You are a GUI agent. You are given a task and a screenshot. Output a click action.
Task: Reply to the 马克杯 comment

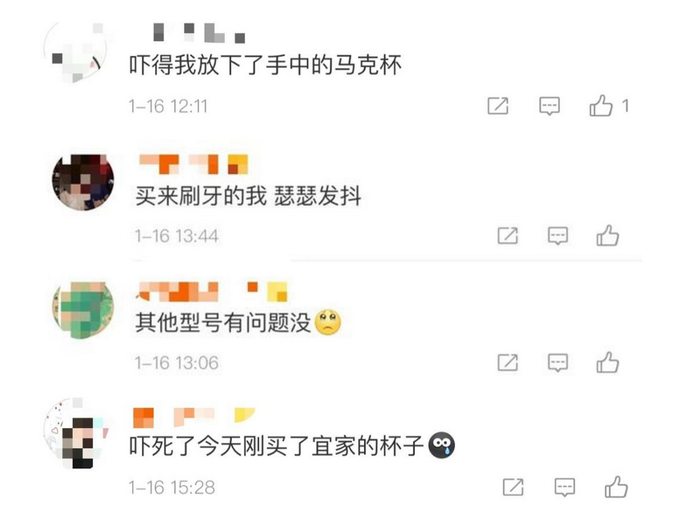(549, 106)
